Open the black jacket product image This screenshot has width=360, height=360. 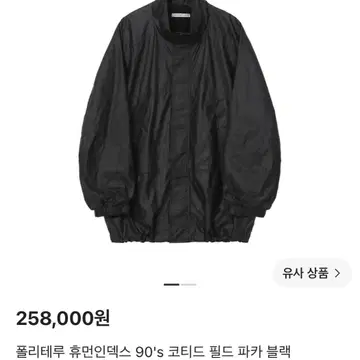[x=180, y=122]
